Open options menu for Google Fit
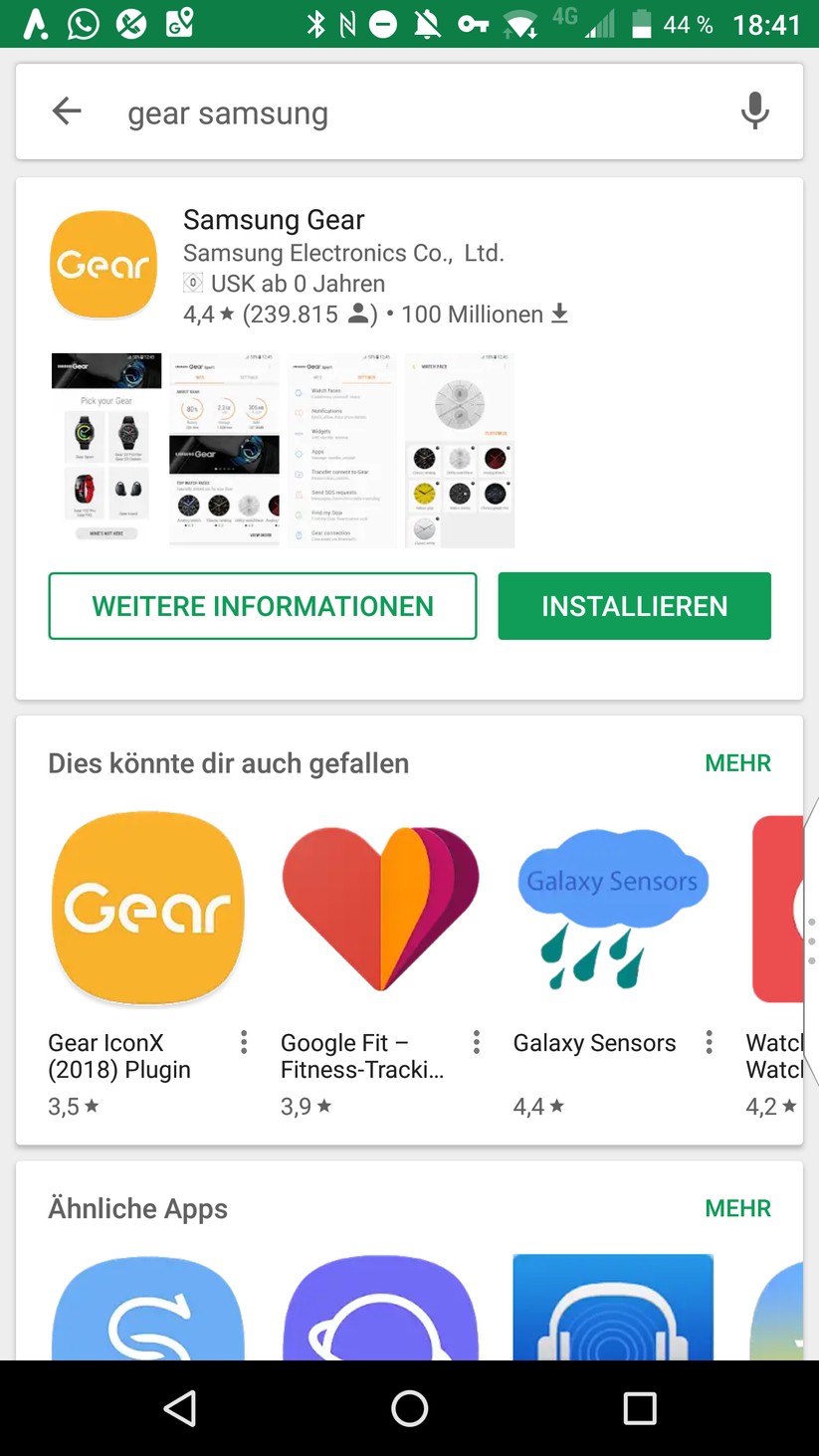Screen dimensions: 819x1456 tap(477, 1042)
